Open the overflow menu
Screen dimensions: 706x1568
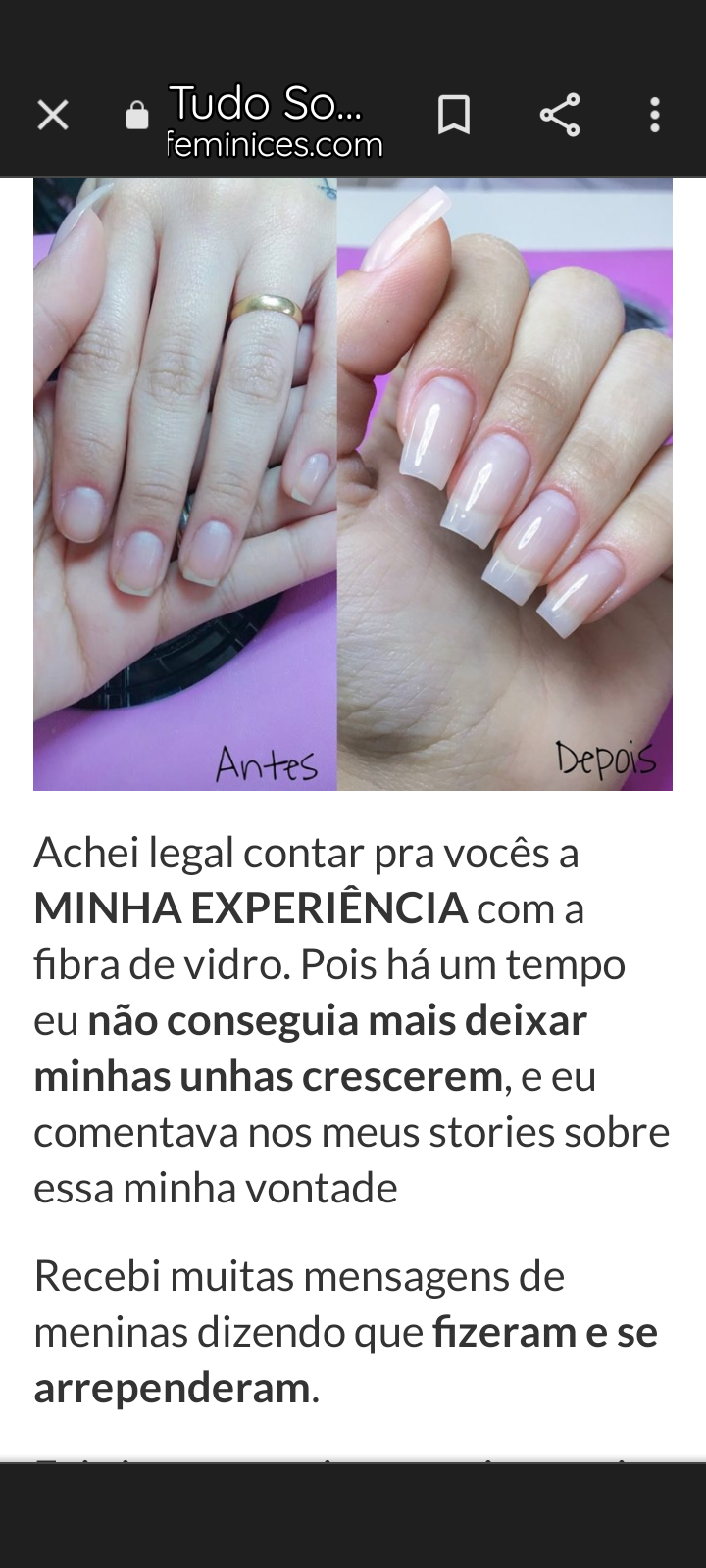[x=654, y=116]
